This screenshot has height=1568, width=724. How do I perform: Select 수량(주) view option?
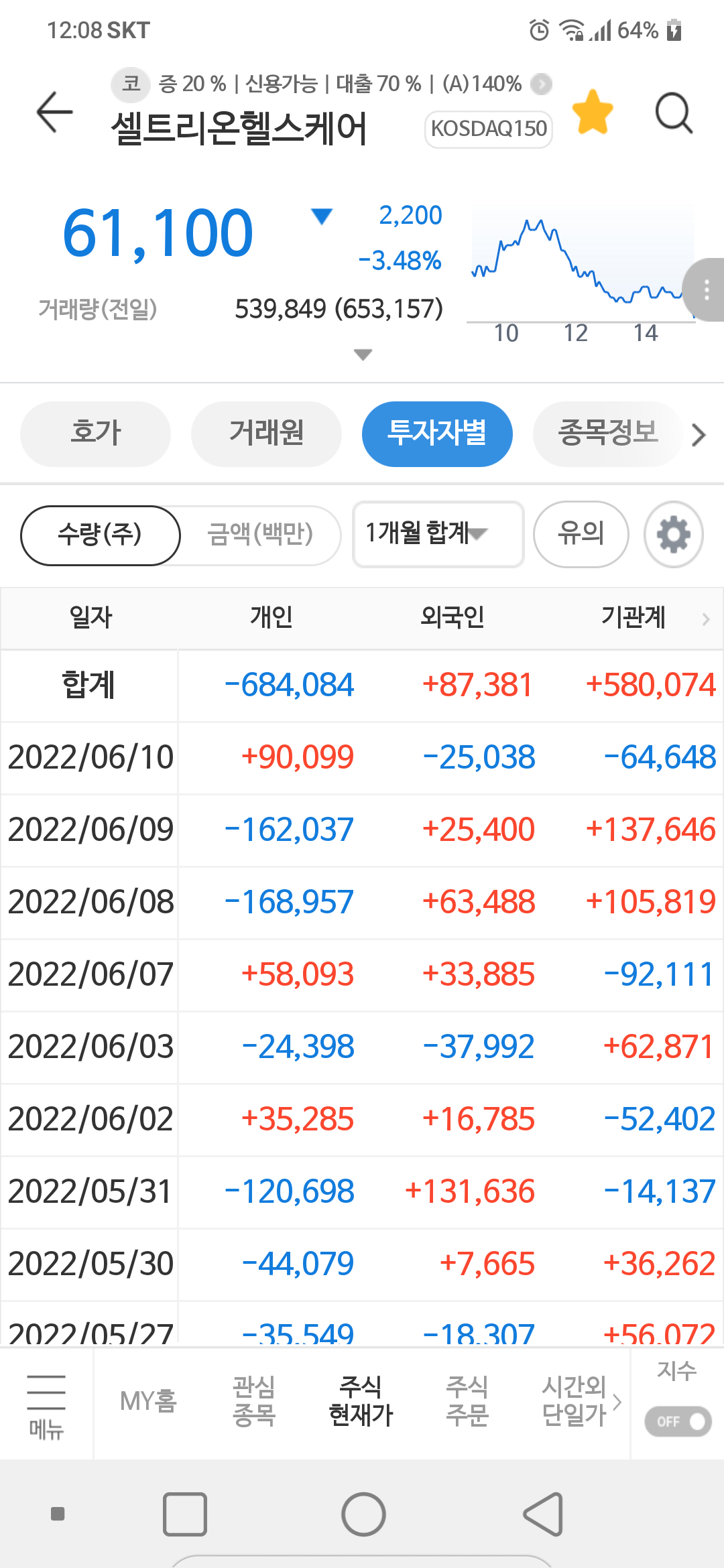pyautogui.click(x=101, y=535)
